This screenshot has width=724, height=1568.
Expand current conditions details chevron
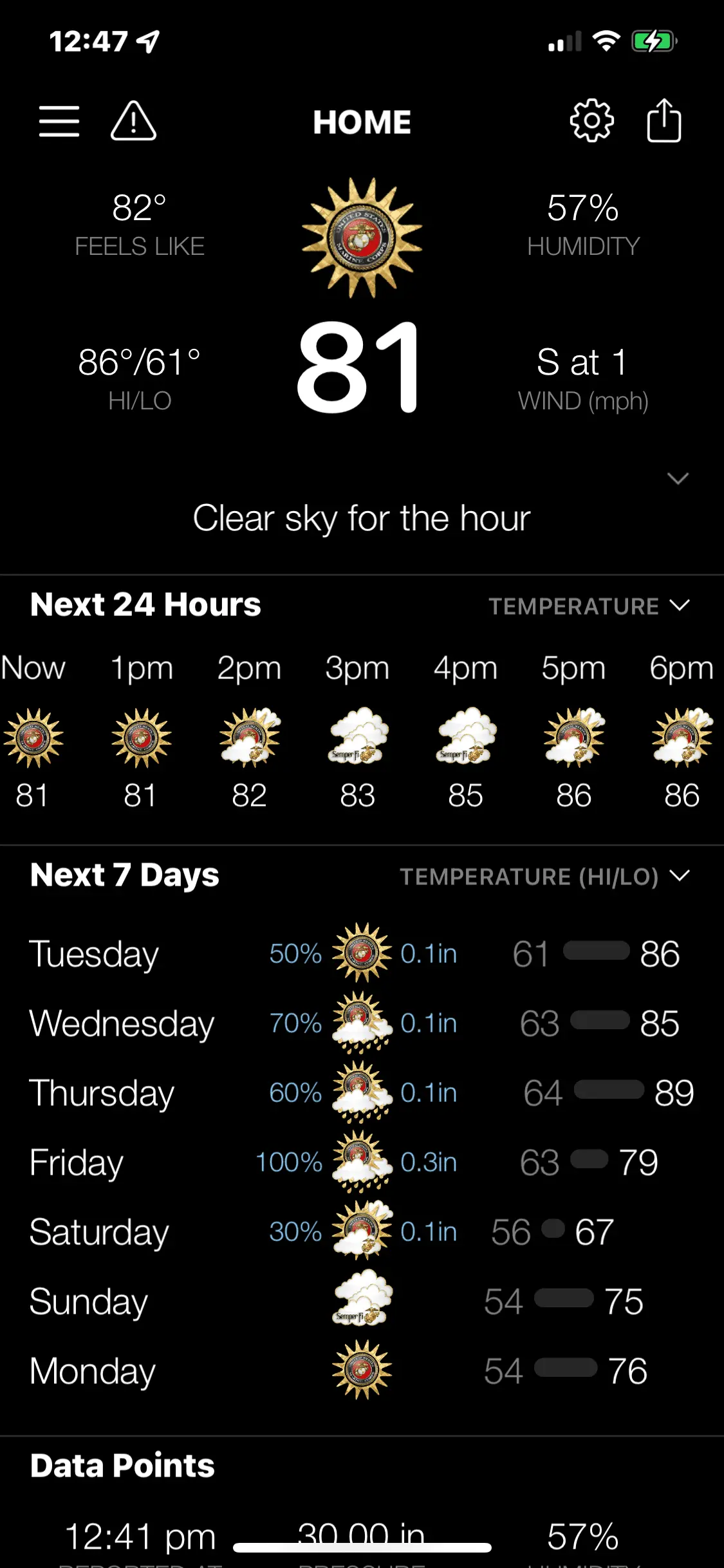point(678,478)
